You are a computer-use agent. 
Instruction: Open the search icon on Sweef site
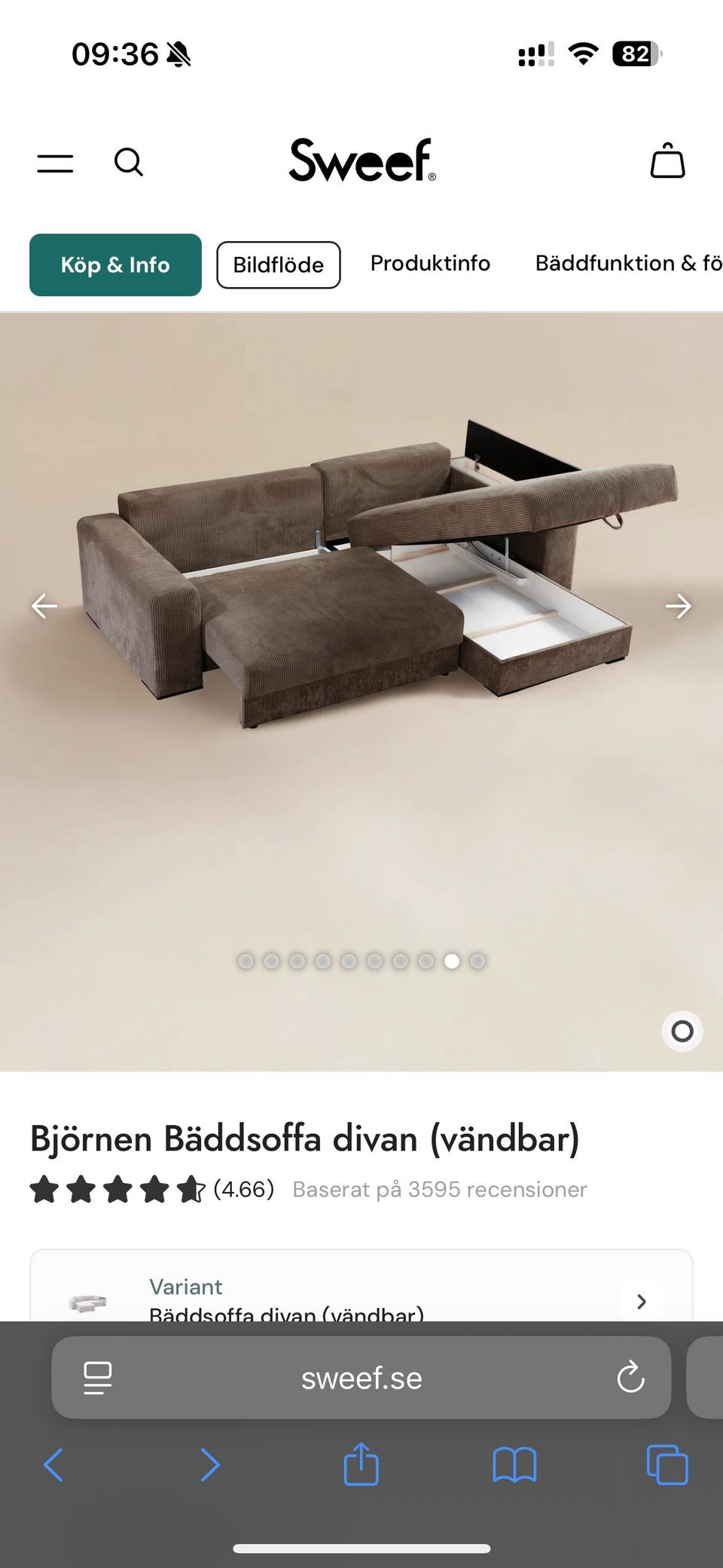[x=129, y=162]
